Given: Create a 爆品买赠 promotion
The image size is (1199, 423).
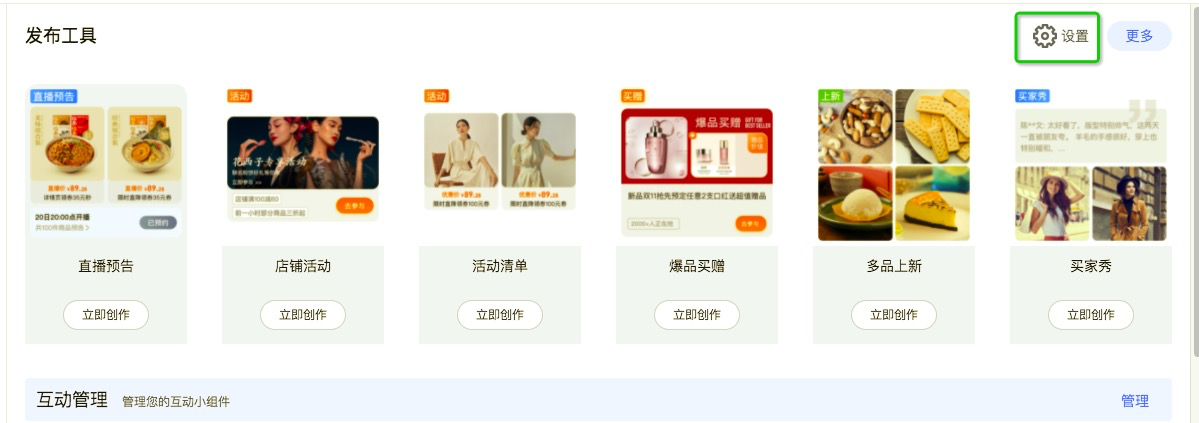Looking at the screenshot, I should pos(697,314).
